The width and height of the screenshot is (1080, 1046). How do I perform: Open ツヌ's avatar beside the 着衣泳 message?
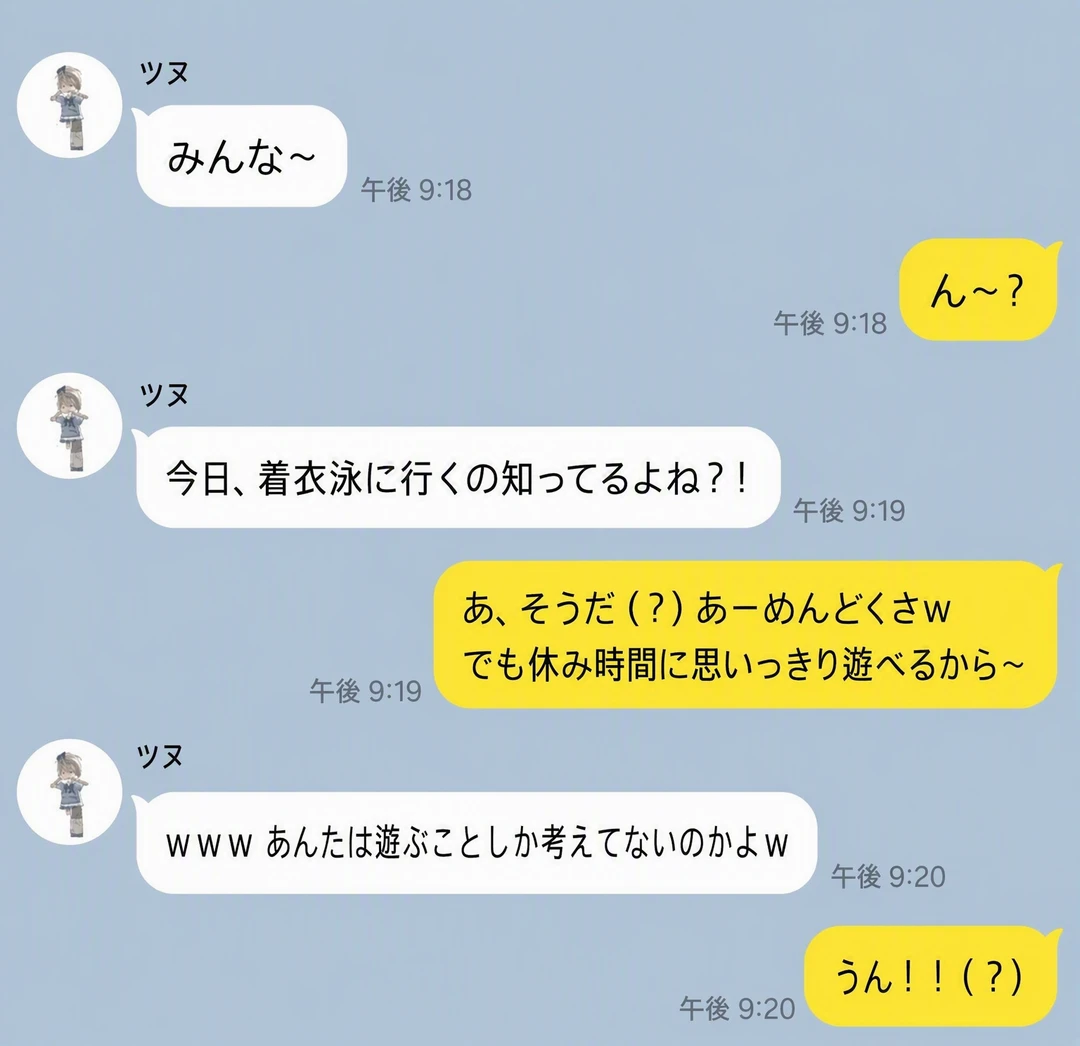pos(70,426)
